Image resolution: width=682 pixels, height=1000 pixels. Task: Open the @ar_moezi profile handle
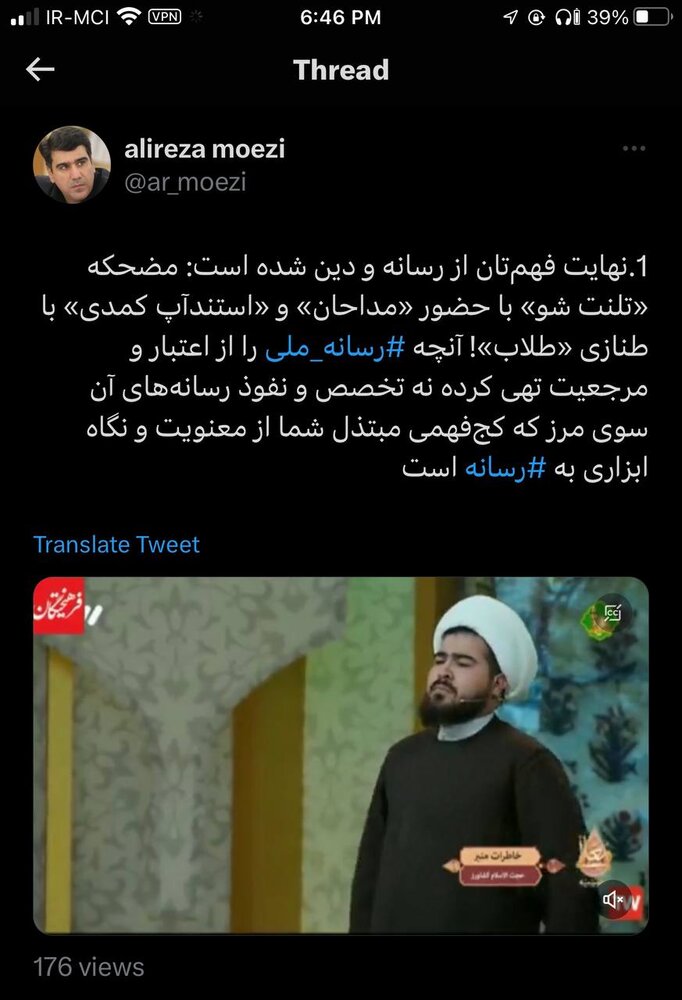coord(185,182)
